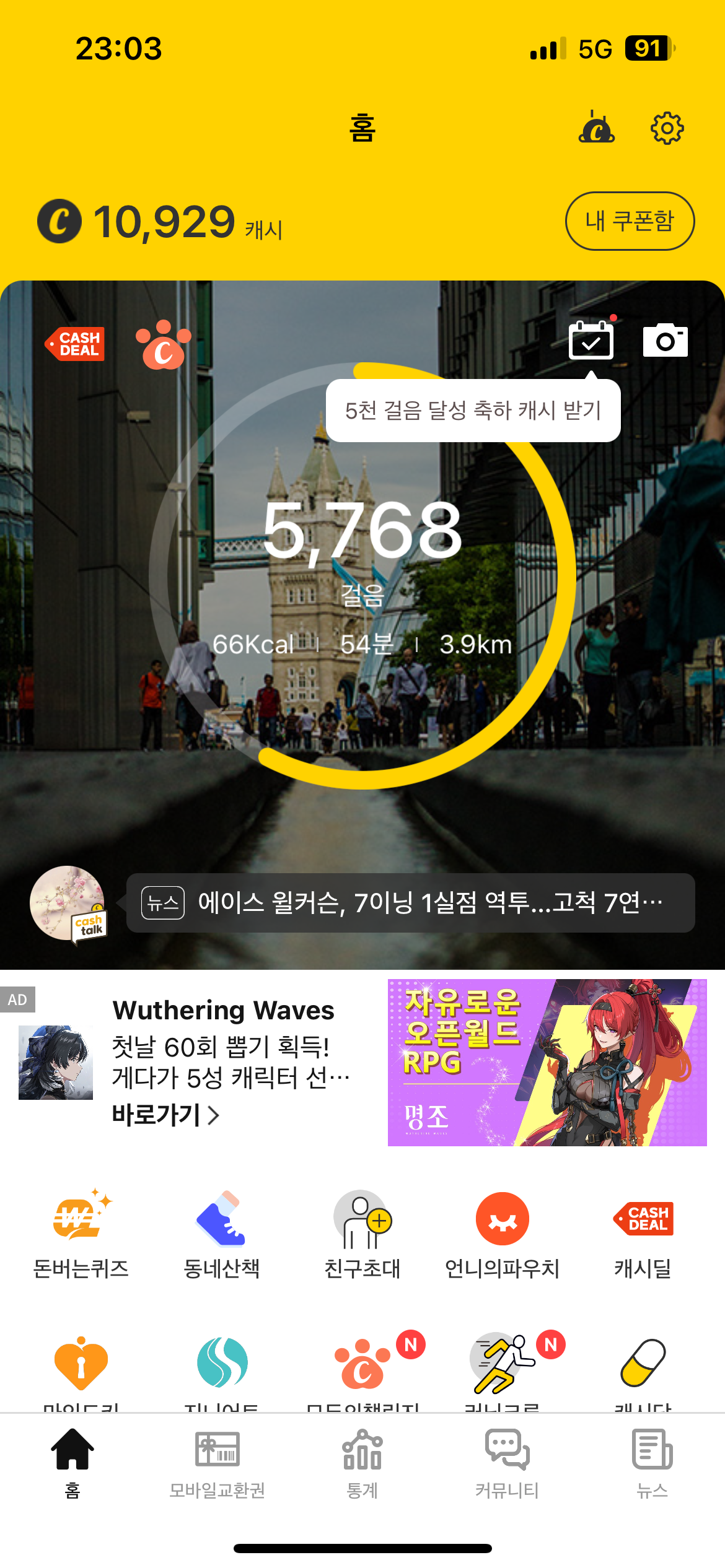Open the cash bell alarm icon
Image resolution: width=725 pixels, height=1568 pixels.
596,128
